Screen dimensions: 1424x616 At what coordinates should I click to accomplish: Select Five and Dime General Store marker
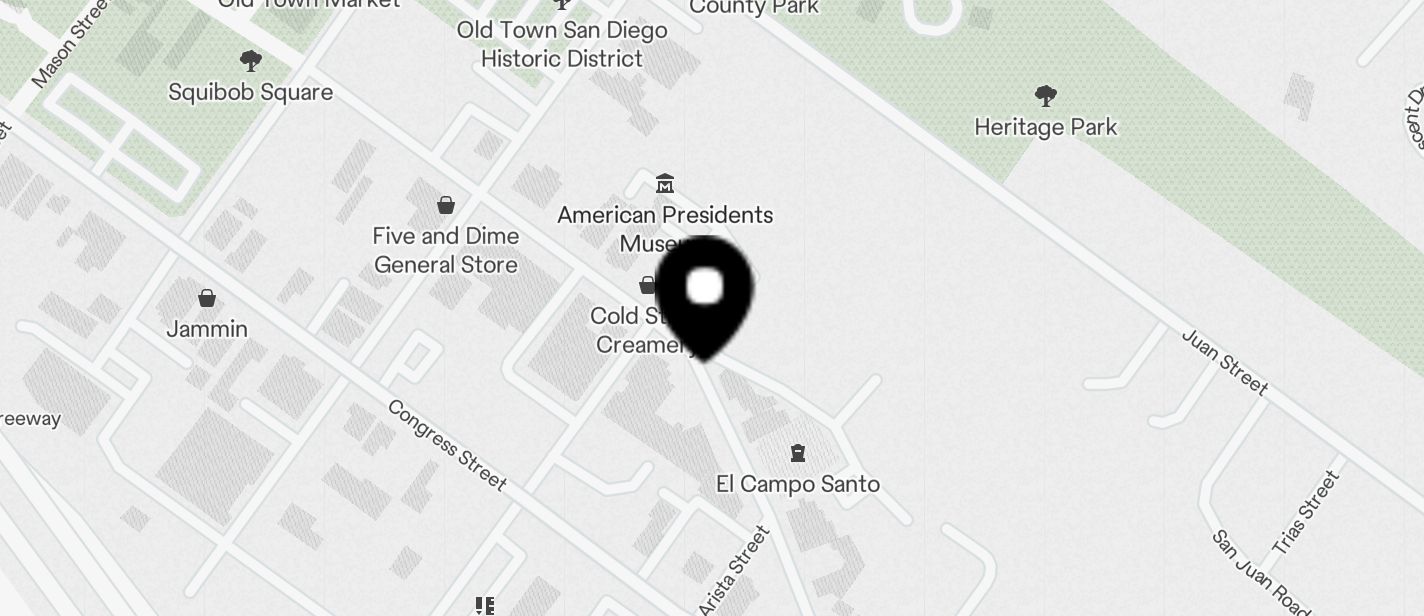pyautogui.click(x=446, y=206)
